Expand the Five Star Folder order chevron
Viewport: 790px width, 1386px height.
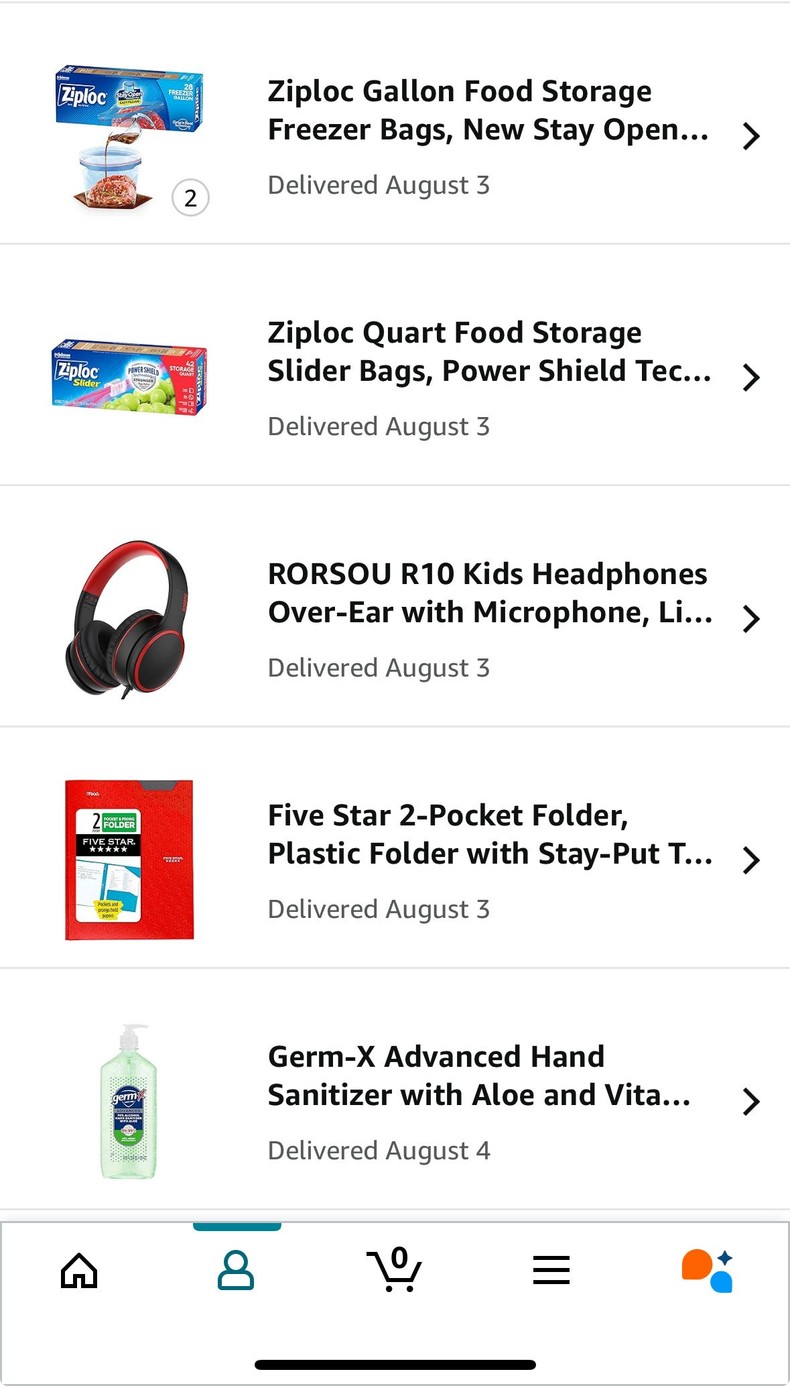751,860
